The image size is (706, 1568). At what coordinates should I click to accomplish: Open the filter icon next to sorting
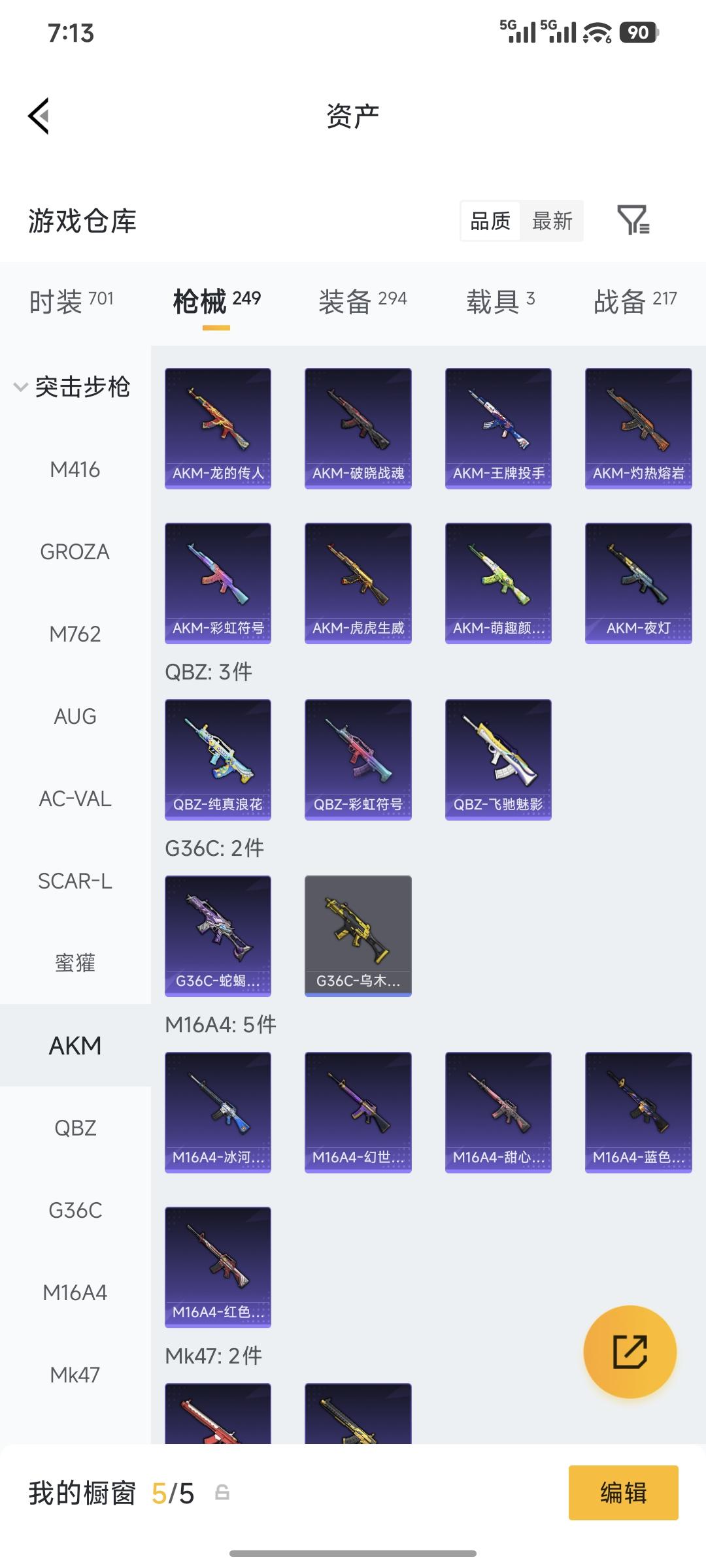(632, 220)
